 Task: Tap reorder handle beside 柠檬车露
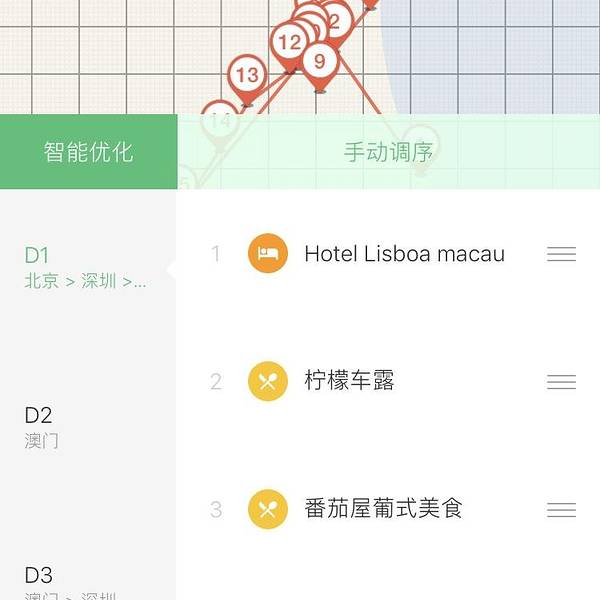click(561, 382)
